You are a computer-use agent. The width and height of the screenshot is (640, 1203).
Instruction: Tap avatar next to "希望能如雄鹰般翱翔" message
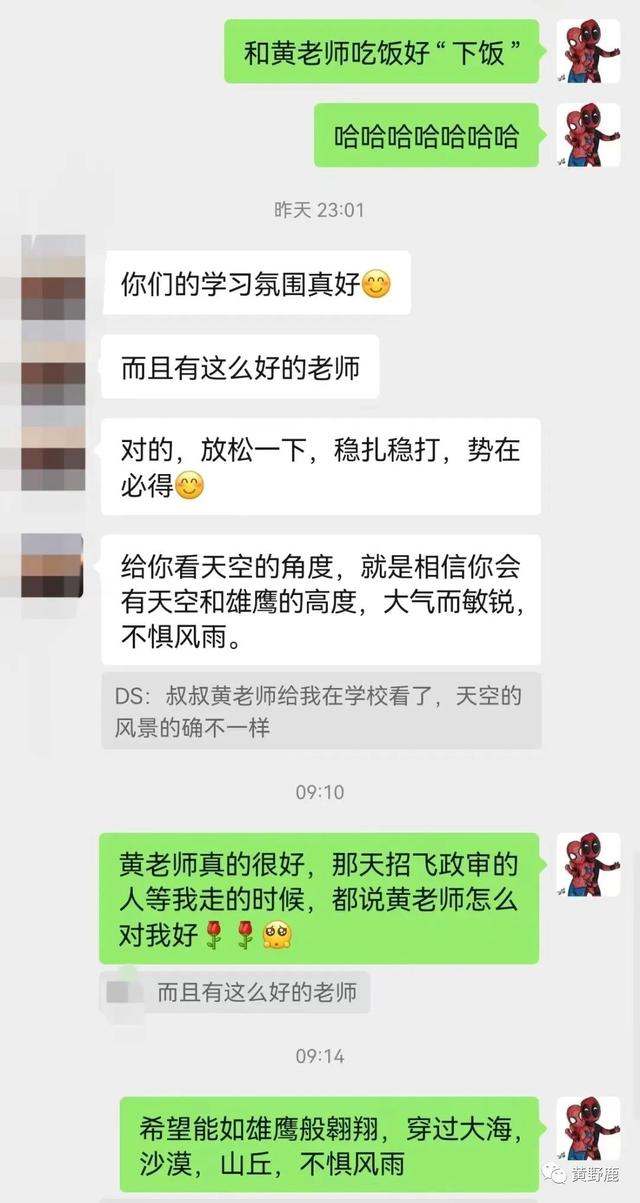tap(588, 1129)
